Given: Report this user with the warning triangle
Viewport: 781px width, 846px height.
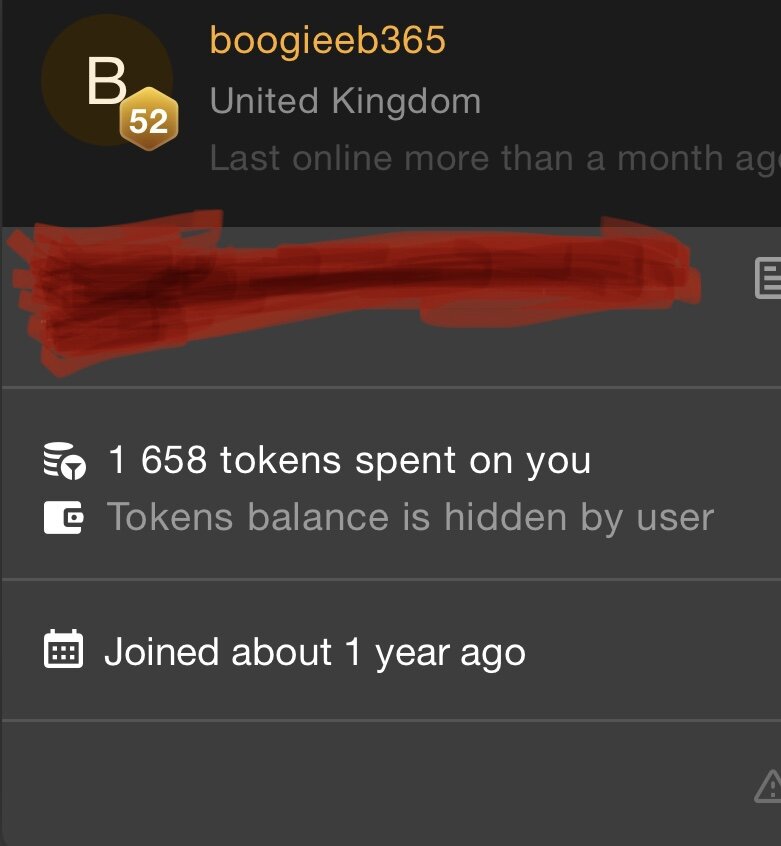Looking at the screenshot, I should click(768, 787).
